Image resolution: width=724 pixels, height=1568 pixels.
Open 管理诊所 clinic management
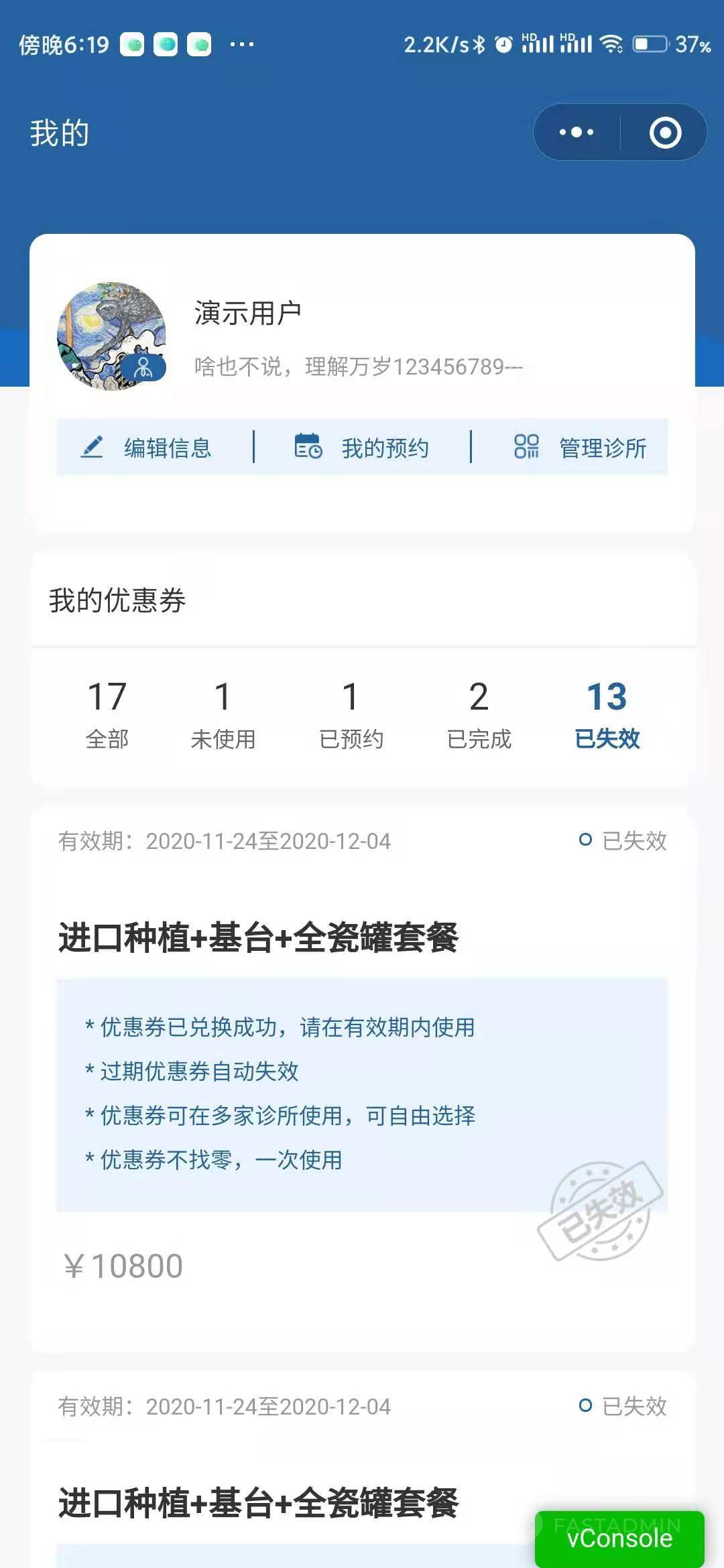(x=580, y=447)
